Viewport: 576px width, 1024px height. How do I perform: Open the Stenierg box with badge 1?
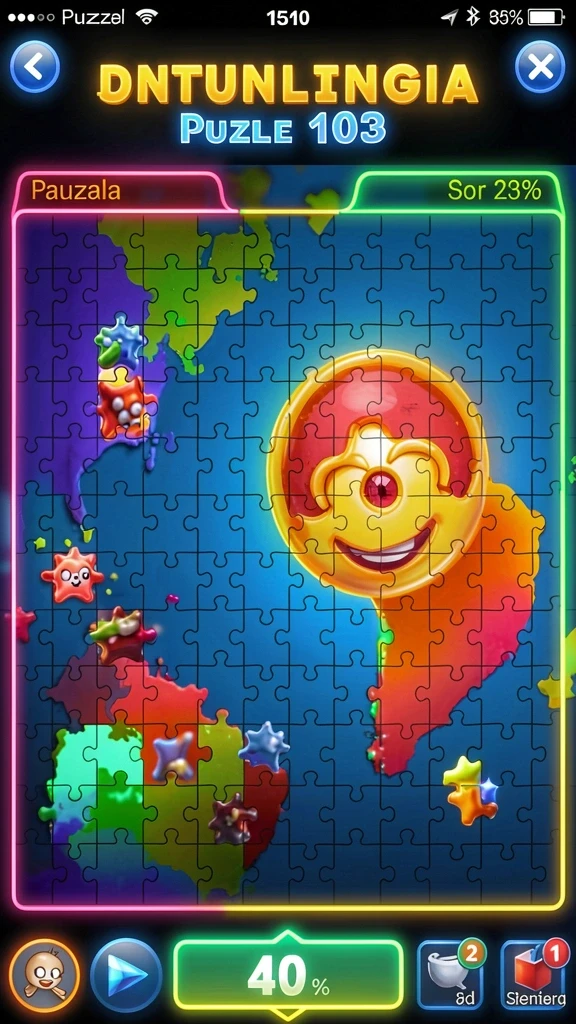[x=536, y=975]
